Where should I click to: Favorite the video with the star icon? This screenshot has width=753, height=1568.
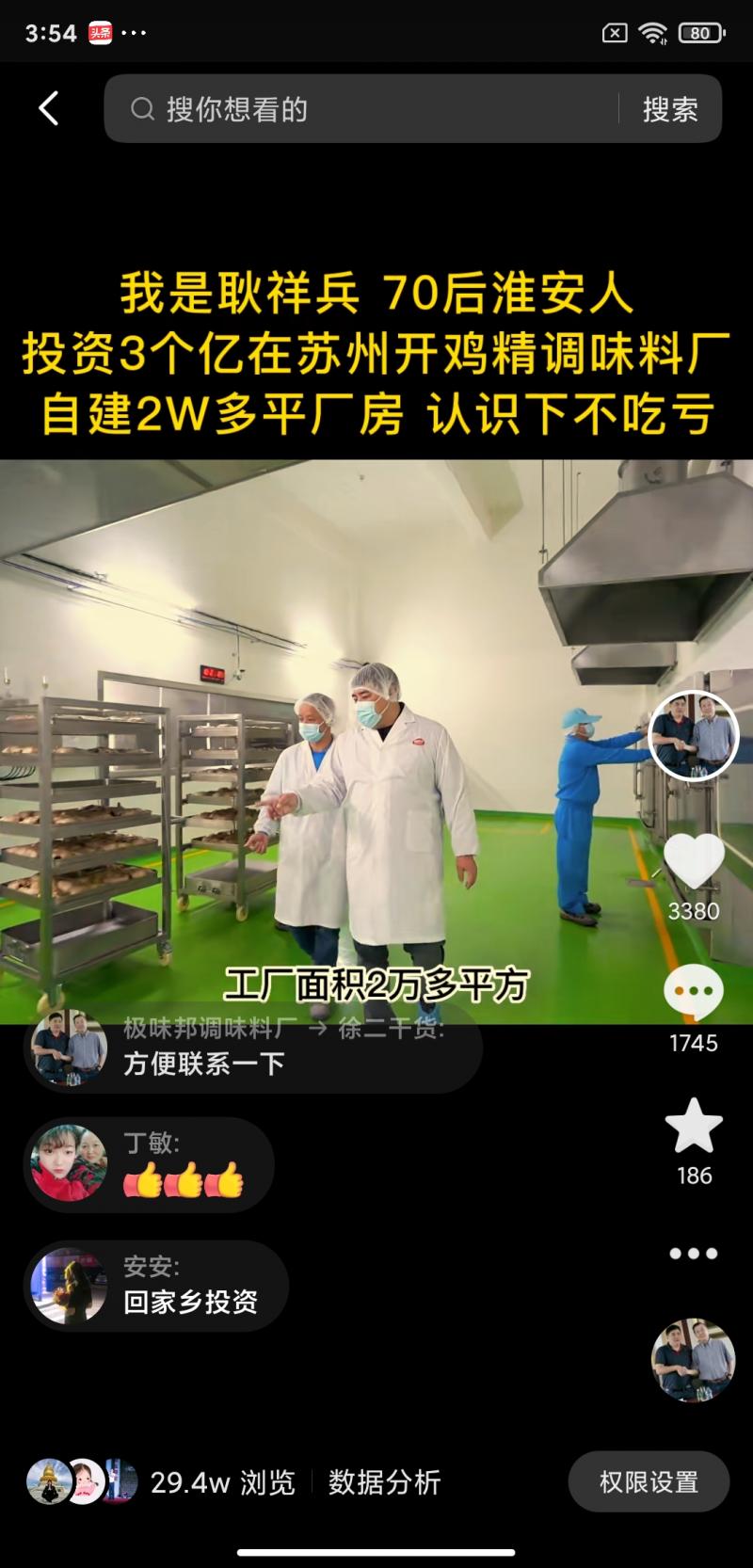click(x=694, y=1126)
